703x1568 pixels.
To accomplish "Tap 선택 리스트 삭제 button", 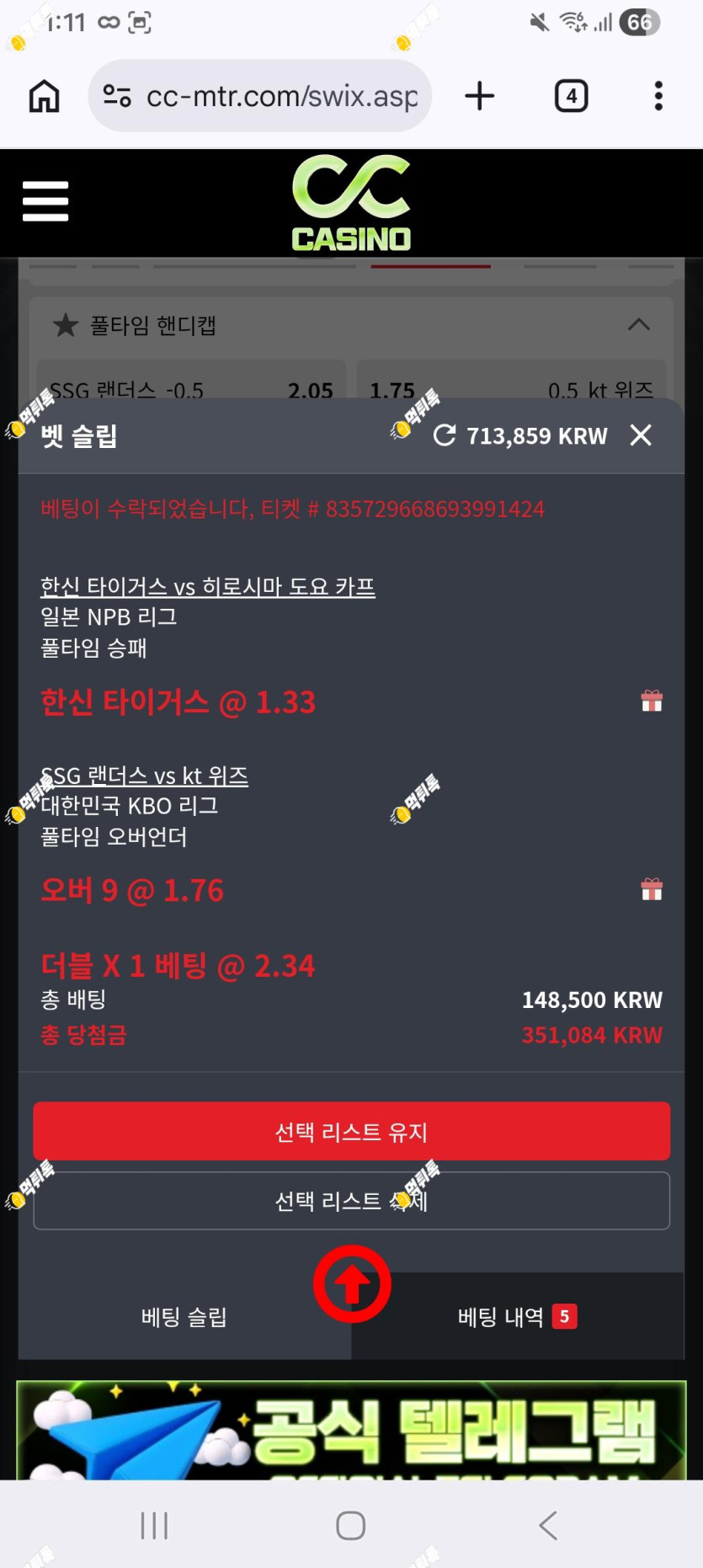I will (x=352, y=1201).
